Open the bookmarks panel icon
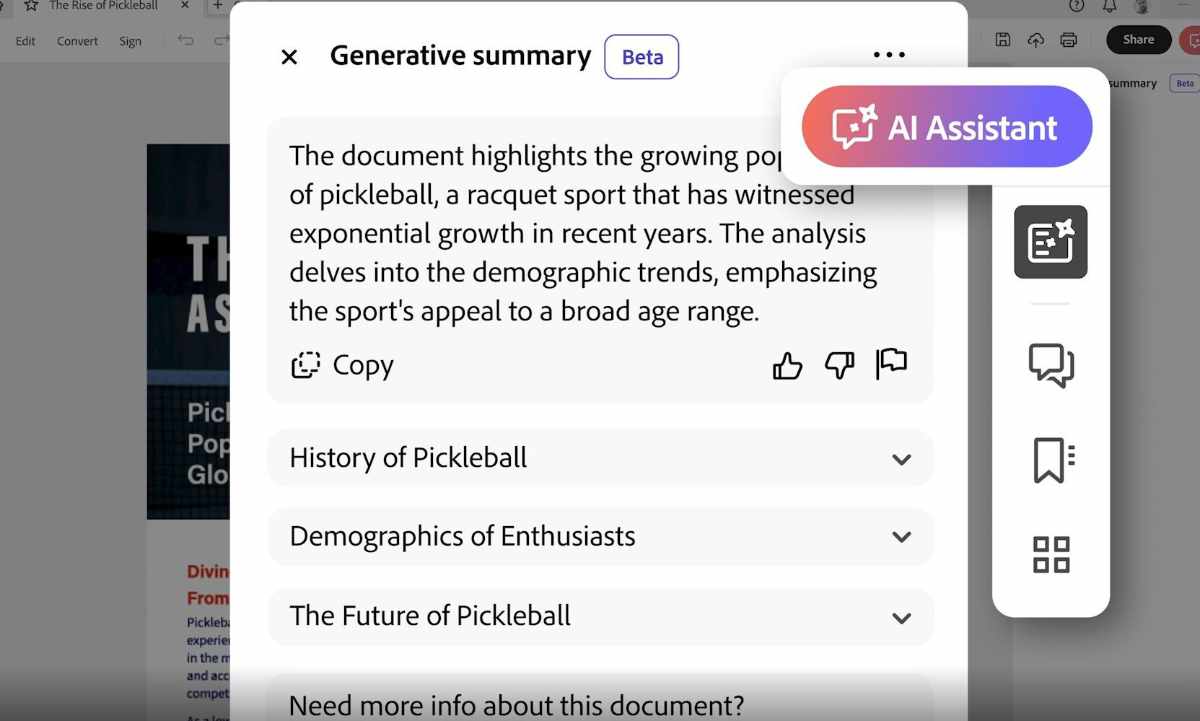 (x=1051, y=460)
